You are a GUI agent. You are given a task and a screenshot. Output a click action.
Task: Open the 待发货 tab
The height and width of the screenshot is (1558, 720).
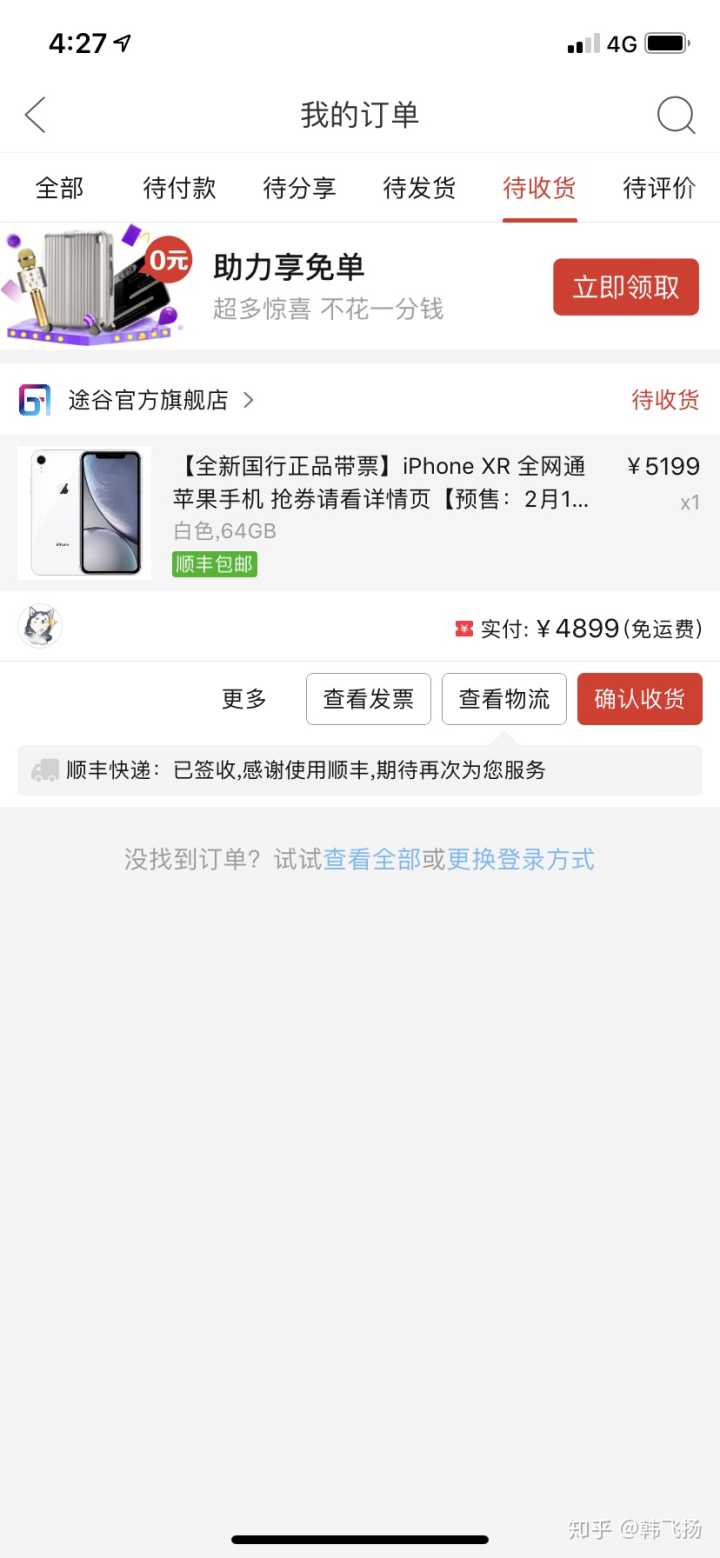click(x=419, y=188)
